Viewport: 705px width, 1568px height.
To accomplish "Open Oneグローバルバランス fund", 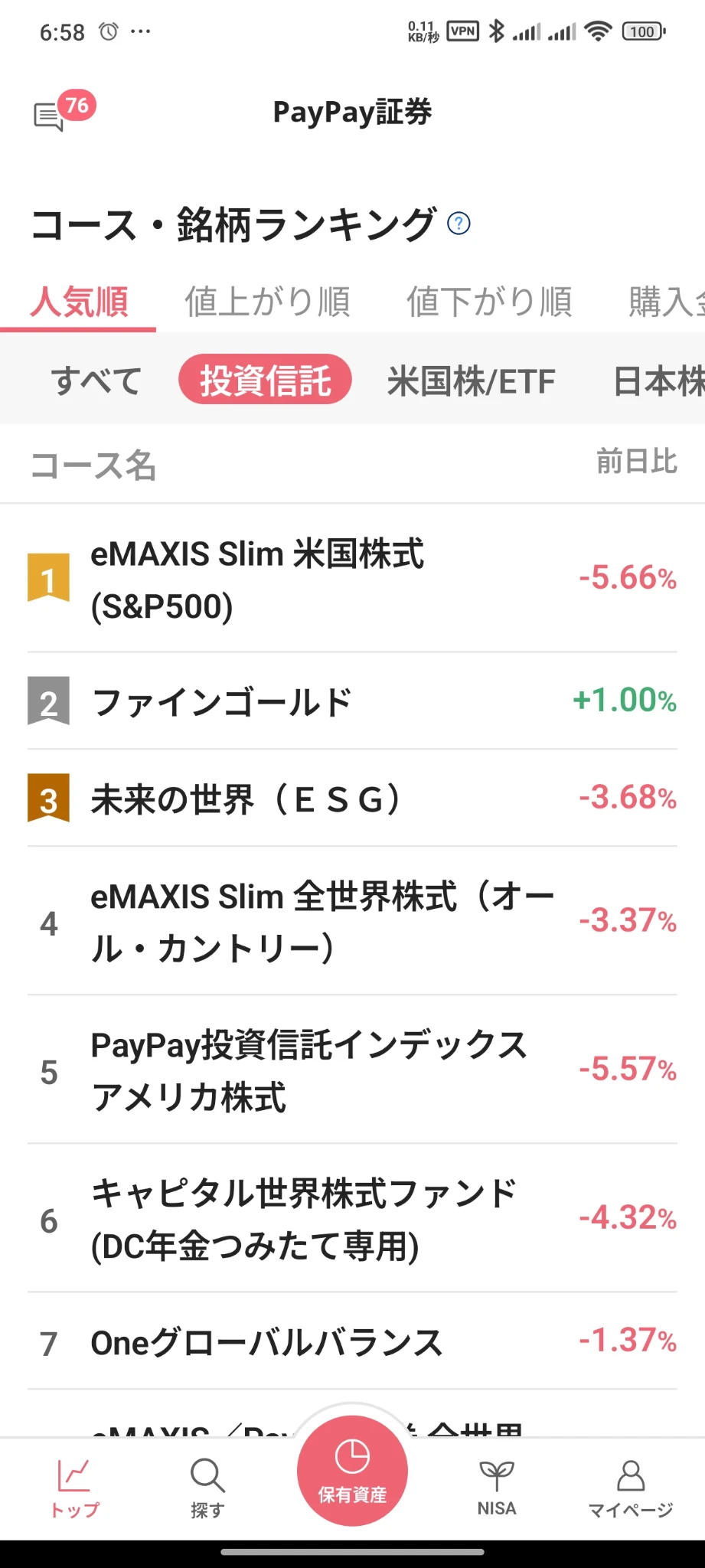I will (306, 1342).
